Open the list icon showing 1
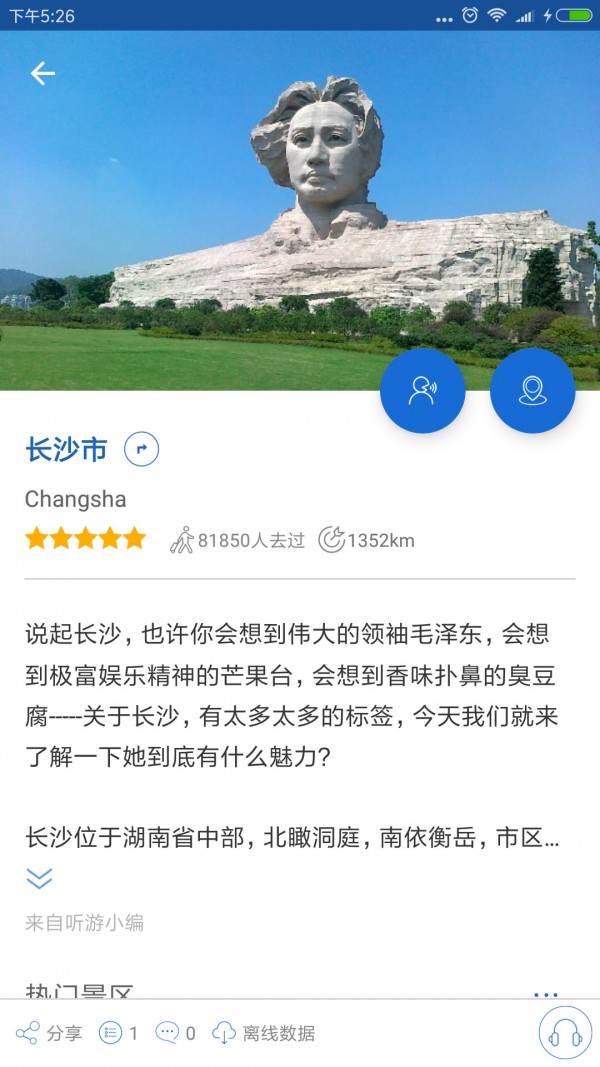 [x=119, y=1033]
